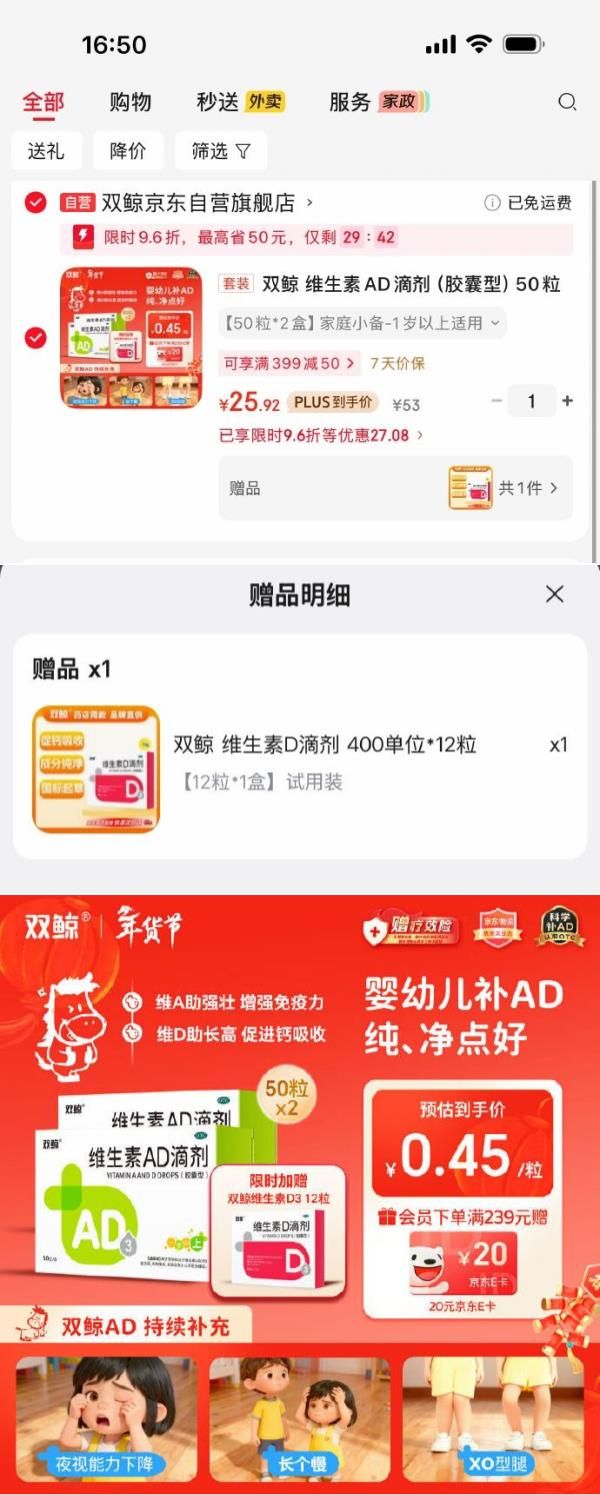Expand the 50粒*2盒 specification dropdown
Screen dimensions: 600x1495
(x=362, y=323)
